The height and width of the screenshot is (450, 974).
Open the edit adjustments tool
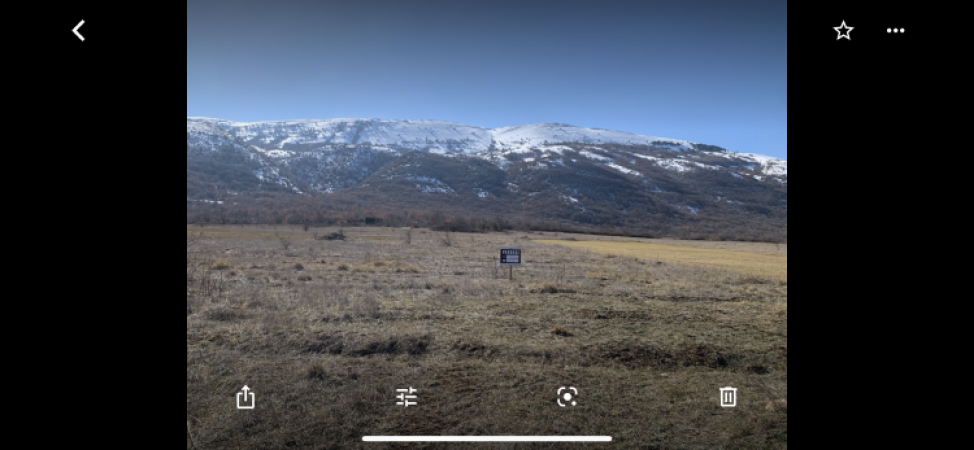406,397
